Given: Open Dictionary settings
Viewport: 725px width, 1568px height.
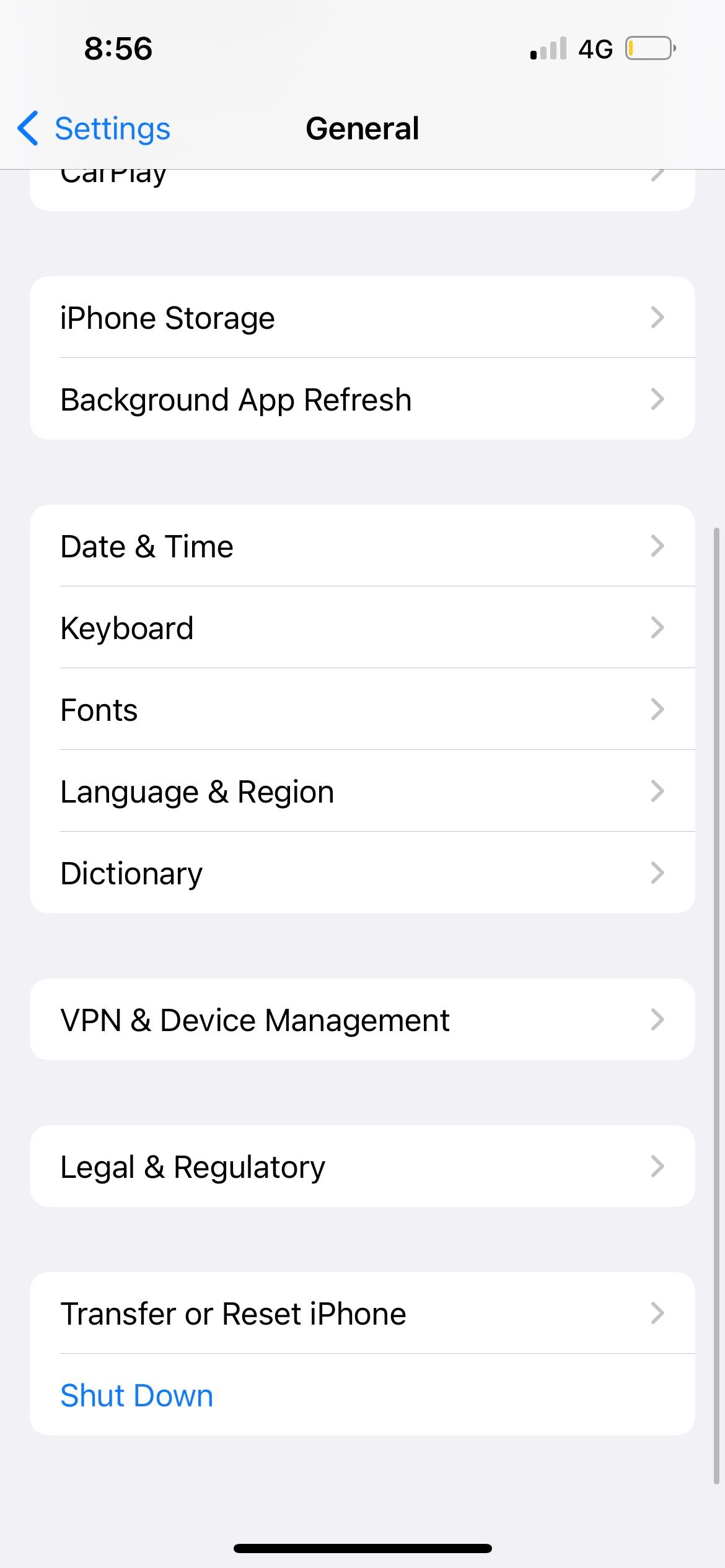Looking at the screenshot, I should pos(362,873).
